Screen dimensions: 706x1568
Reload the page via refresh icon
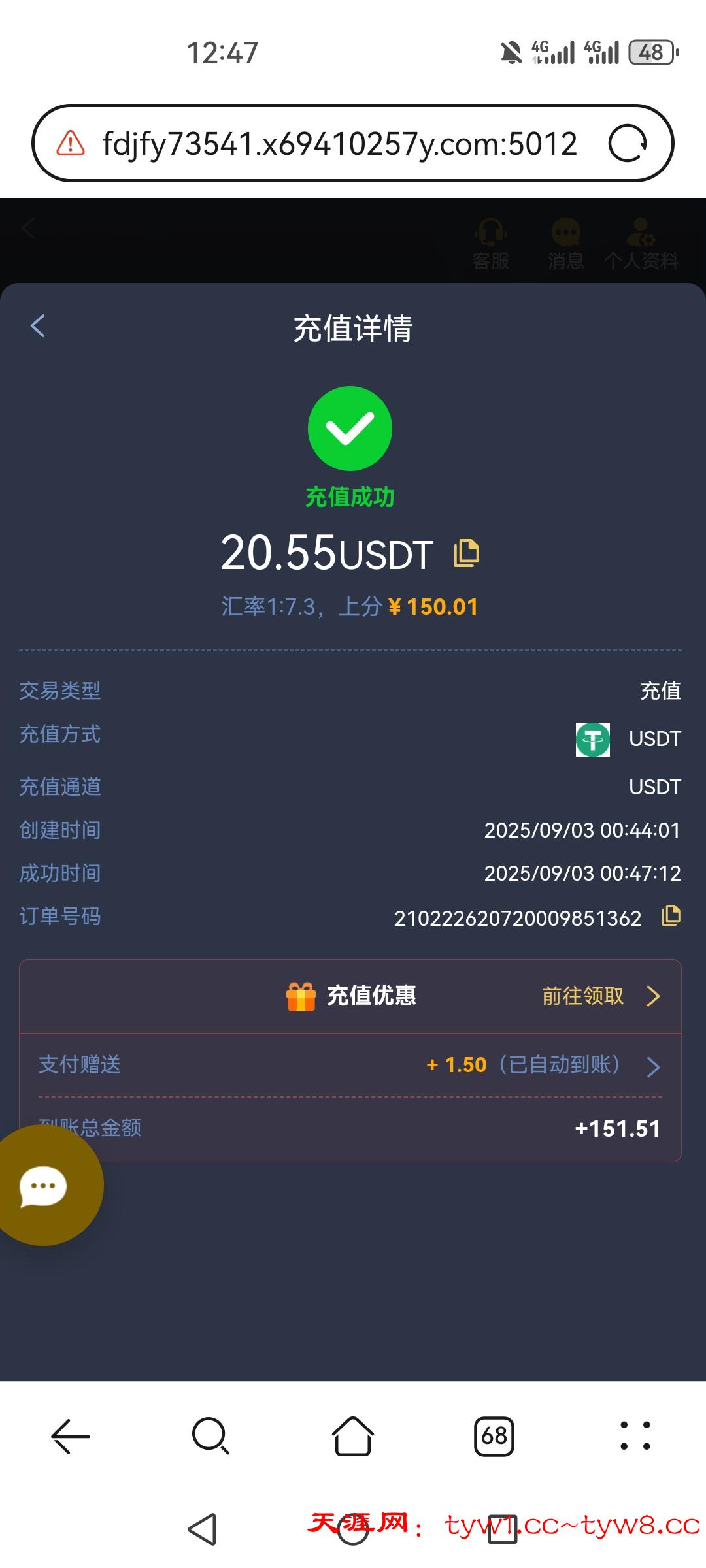pyautogui.click(x=626, y=144)
